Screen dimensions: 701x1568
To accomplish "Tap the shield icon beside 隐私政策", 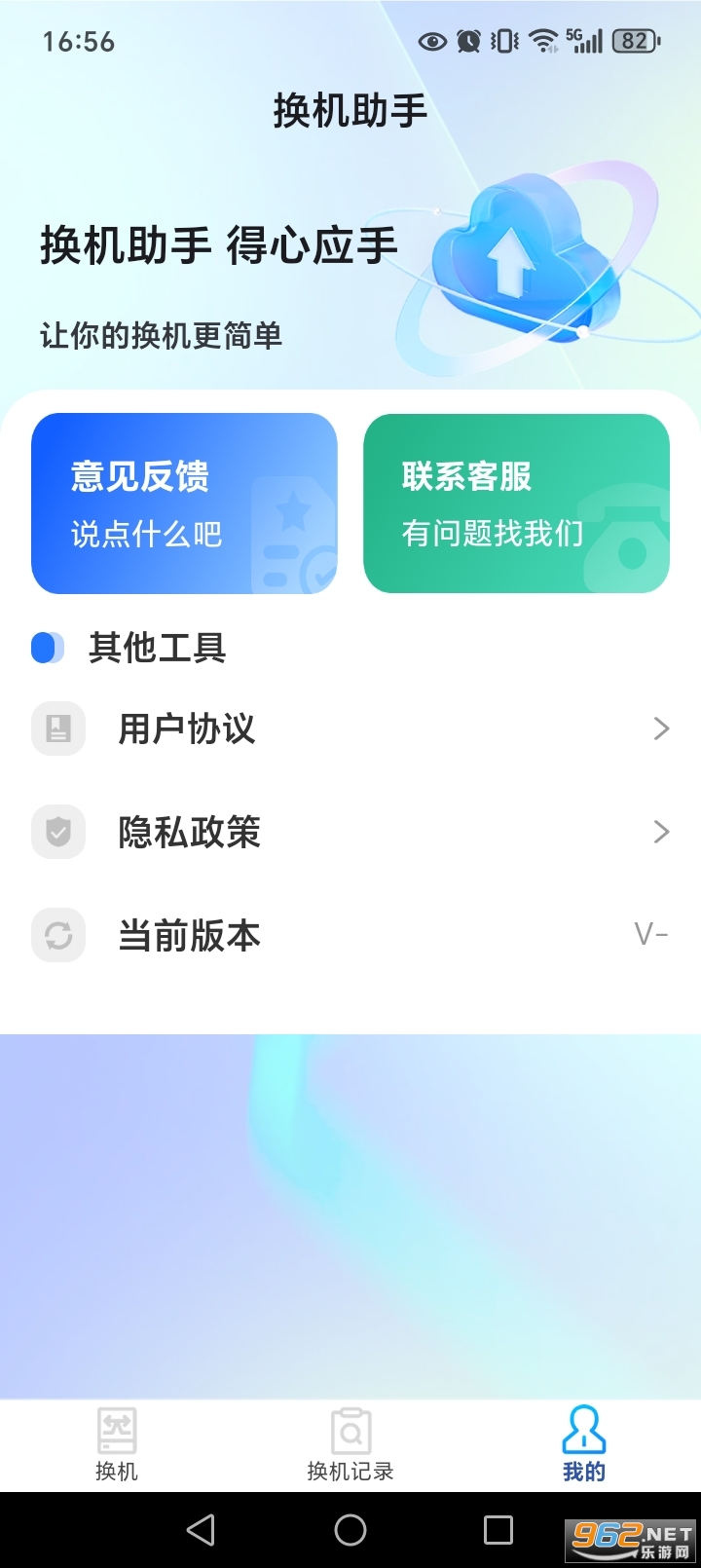I will pos(57,832).
